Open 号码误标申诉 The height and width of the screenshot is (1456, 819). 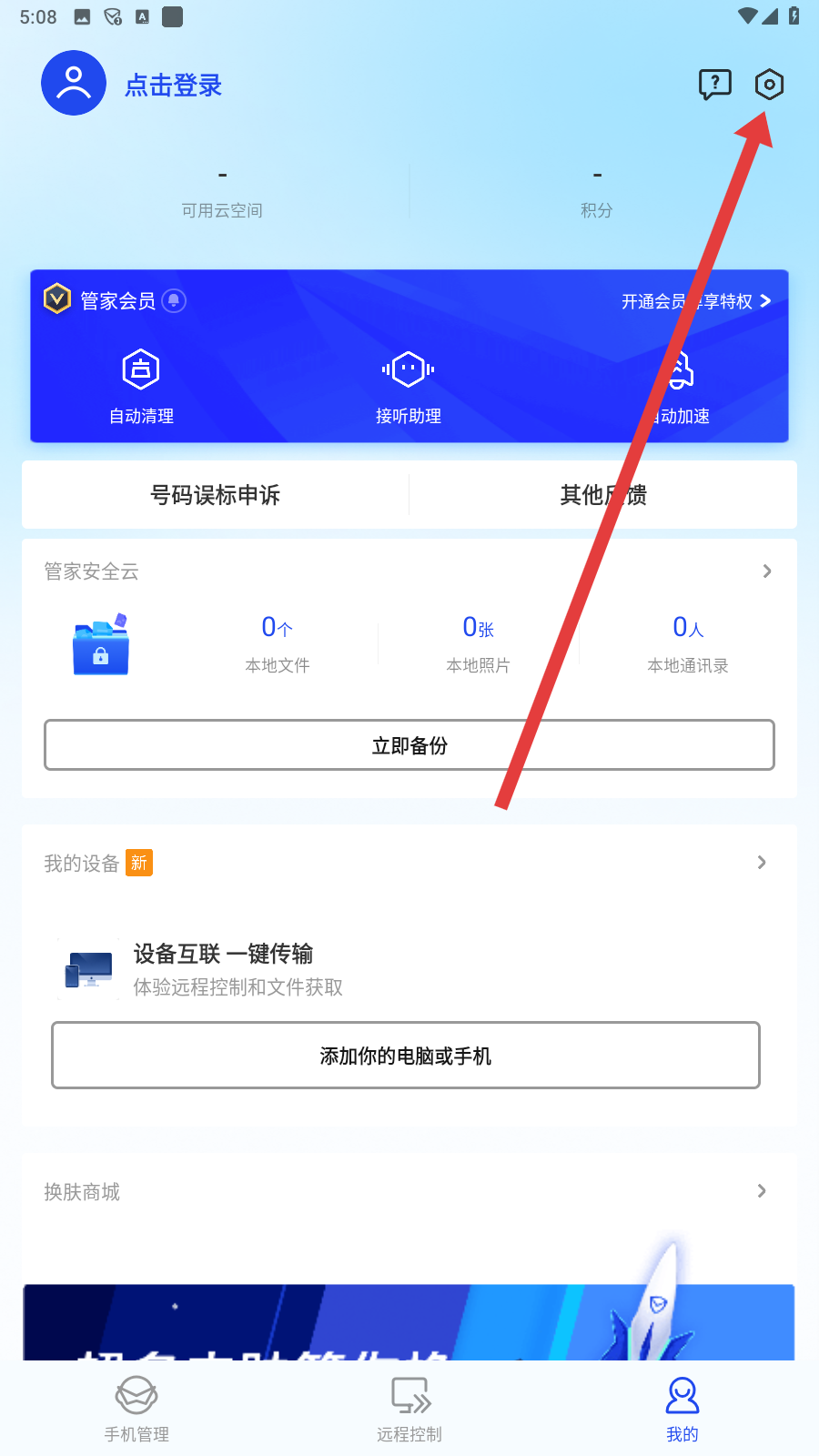click(216, 495)
